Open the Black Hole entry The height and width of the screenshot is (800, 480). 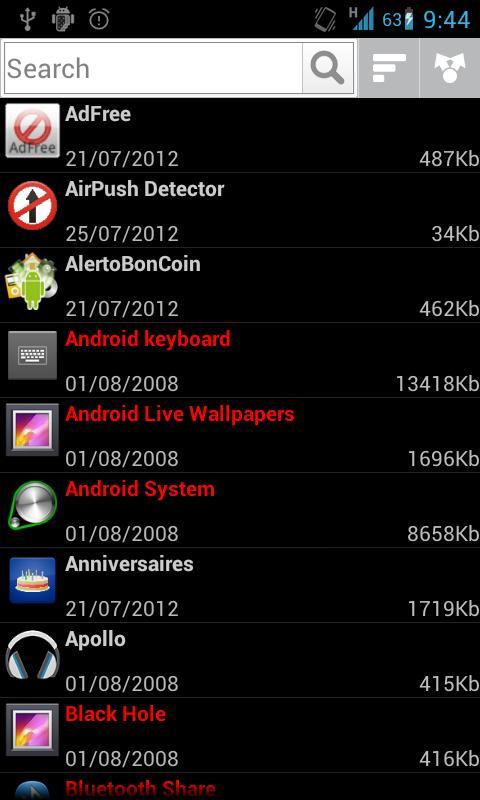point(240,735)
